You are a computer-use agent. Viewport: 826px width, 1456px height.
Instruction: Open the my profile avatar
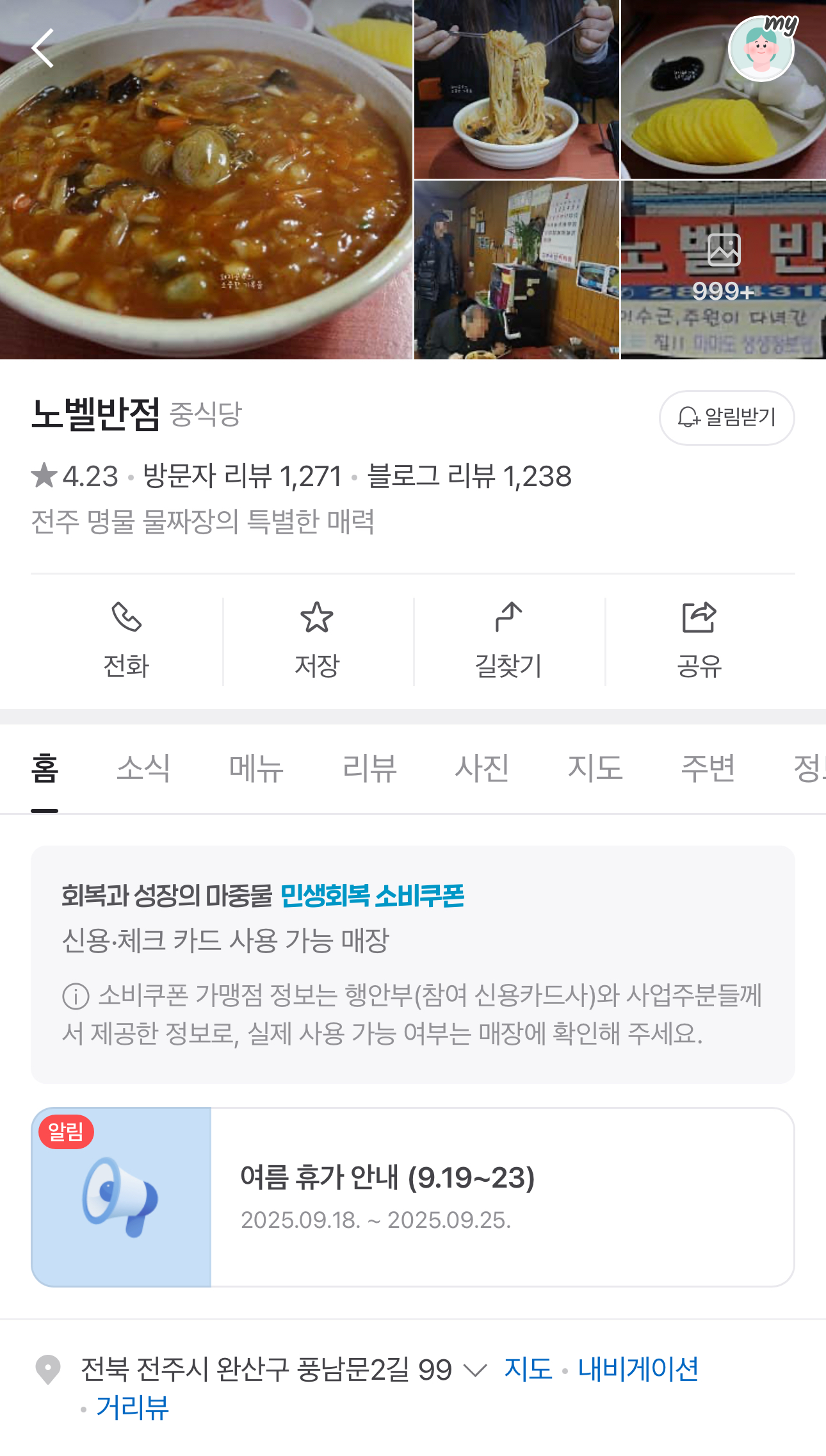pos(762,48)
